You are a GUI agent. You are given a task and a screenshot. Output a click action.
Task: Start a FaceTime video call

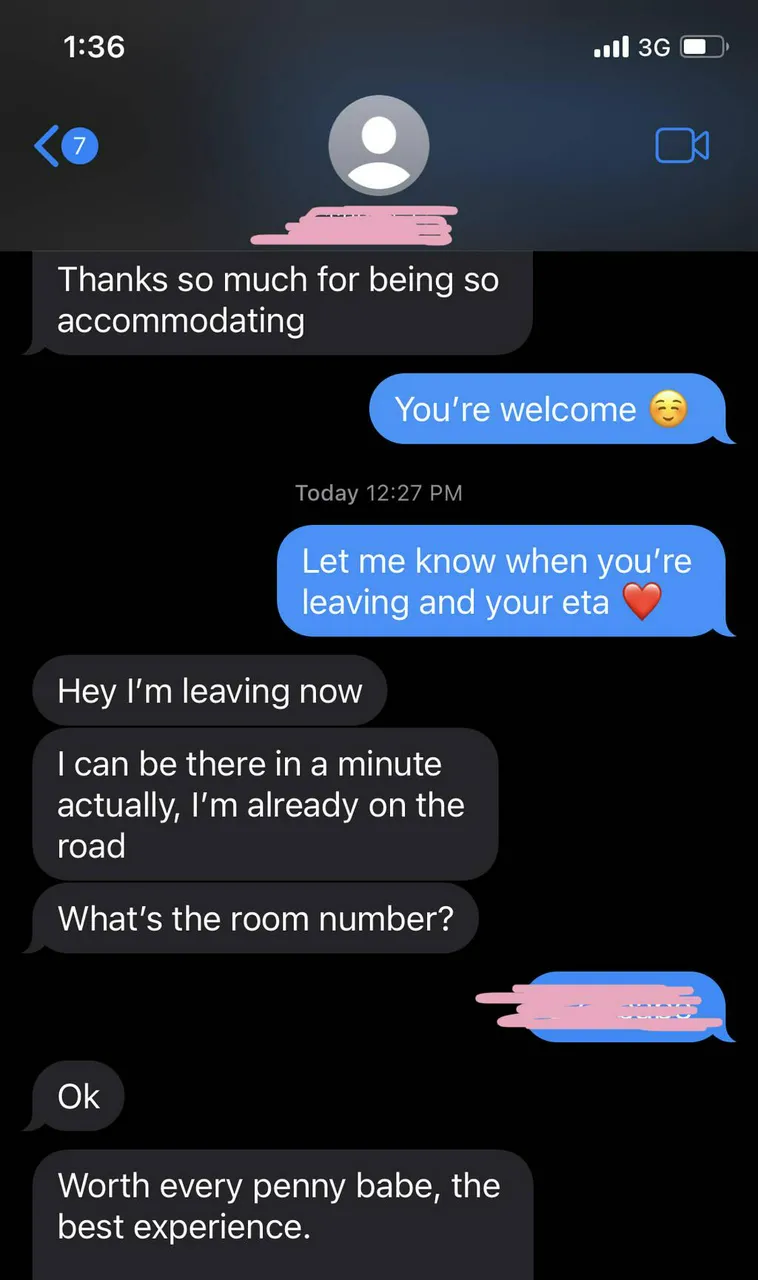tap(682, 146)
